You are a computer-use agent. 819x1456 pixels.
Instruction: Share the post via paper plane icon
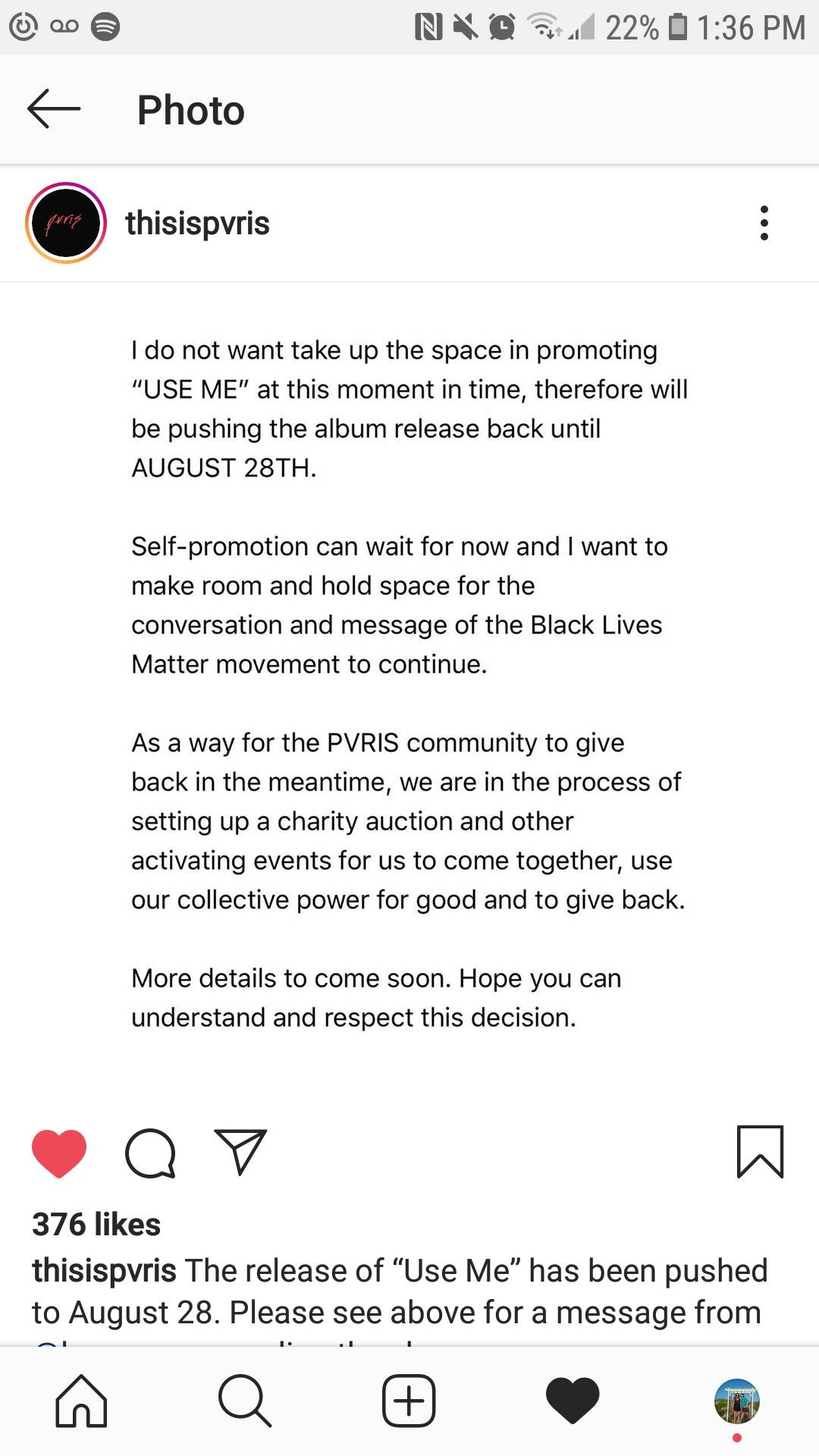coord(240,1153)
